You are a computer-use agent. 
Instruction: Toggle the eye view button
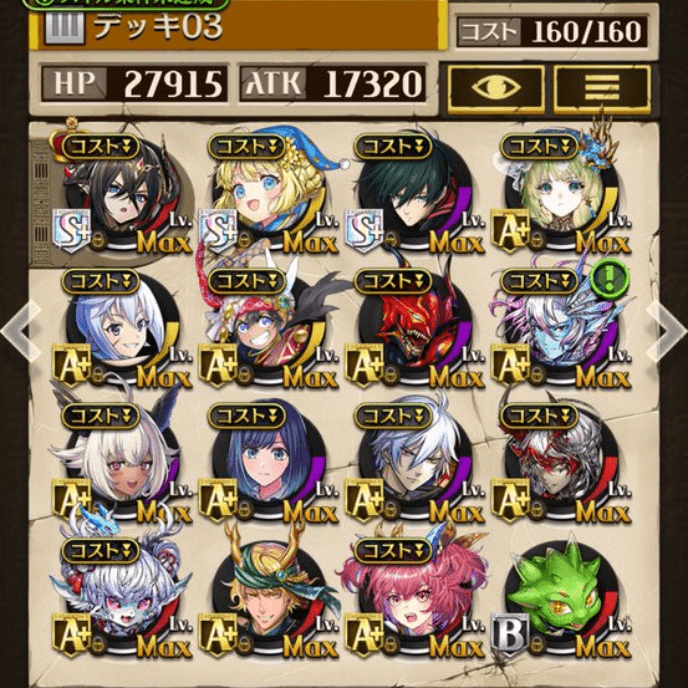[496, 87]
